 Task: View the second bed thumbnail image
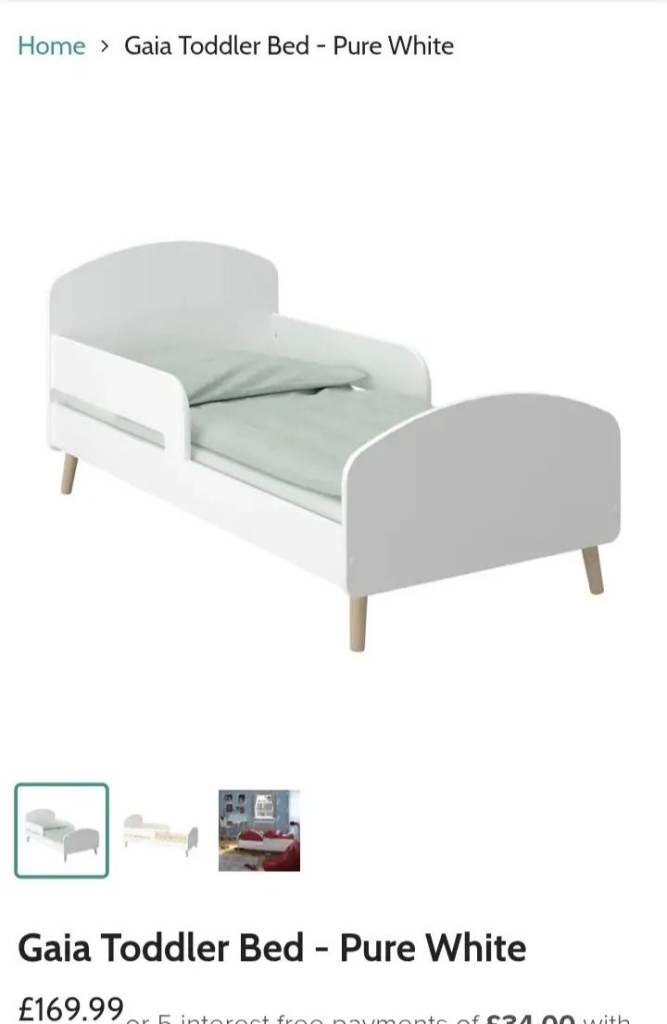pyautogui.click(x=160, y=832)
